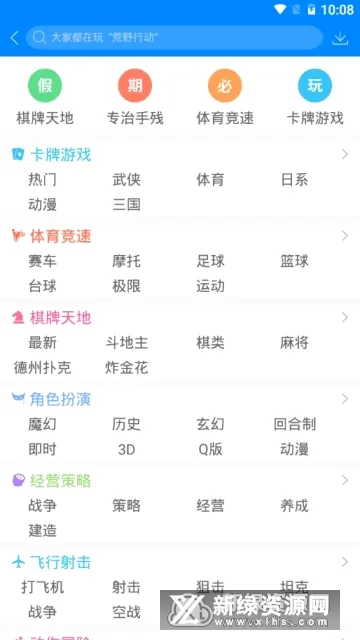Select the 武侠 card game tag
The image size is (360, 640).
(x=127, y=180)
